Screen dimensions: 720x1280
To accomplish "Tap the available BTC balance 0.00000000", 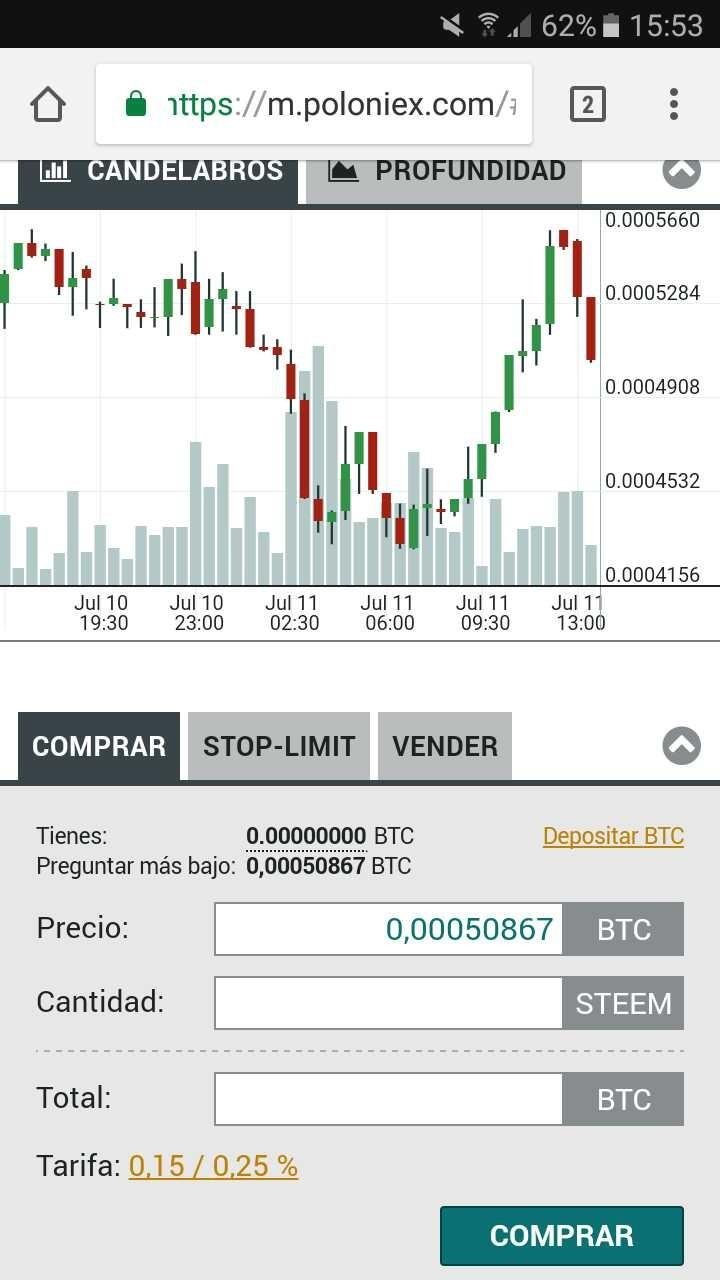I will point(306,836).
